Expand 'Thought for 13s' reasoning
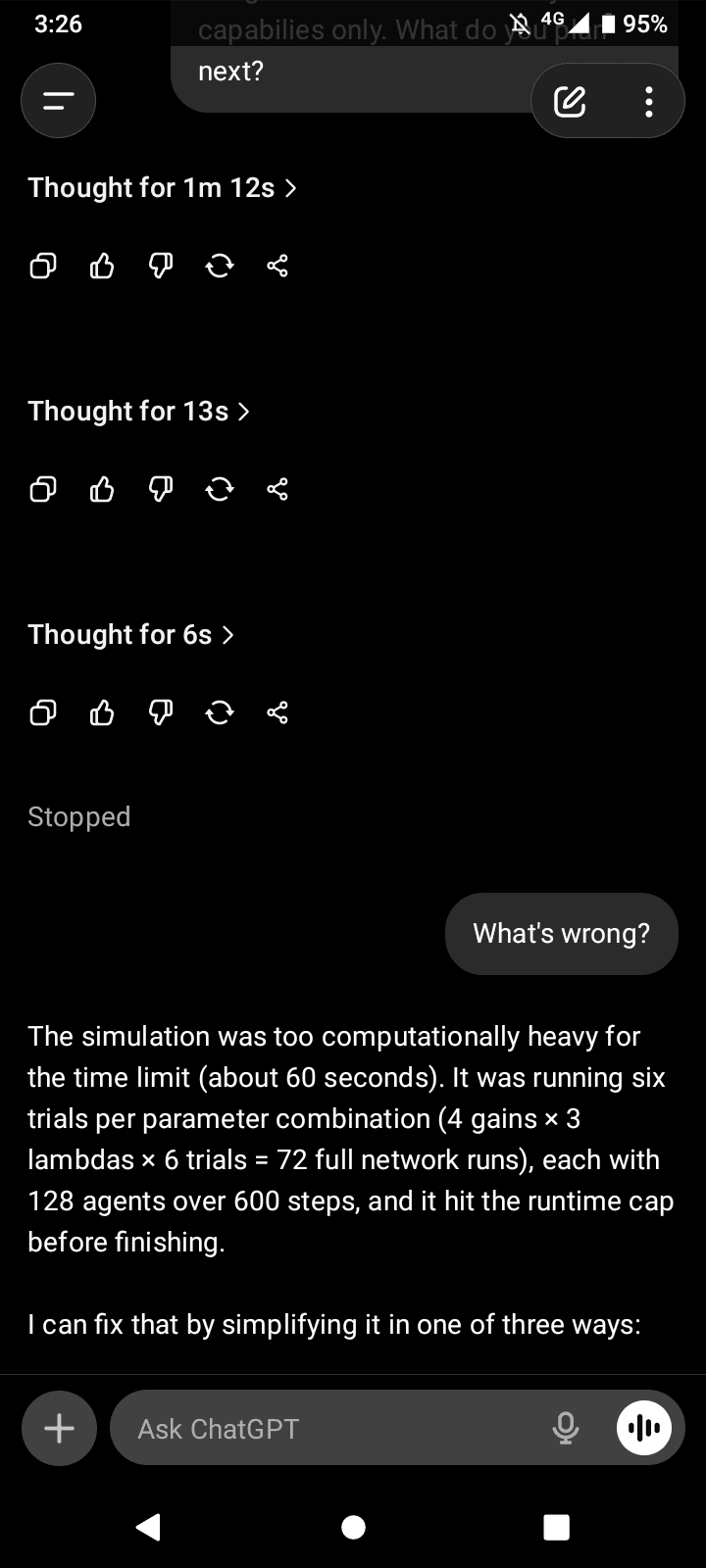The height and width of the screenshot is (1568, 706). (138, 412)
